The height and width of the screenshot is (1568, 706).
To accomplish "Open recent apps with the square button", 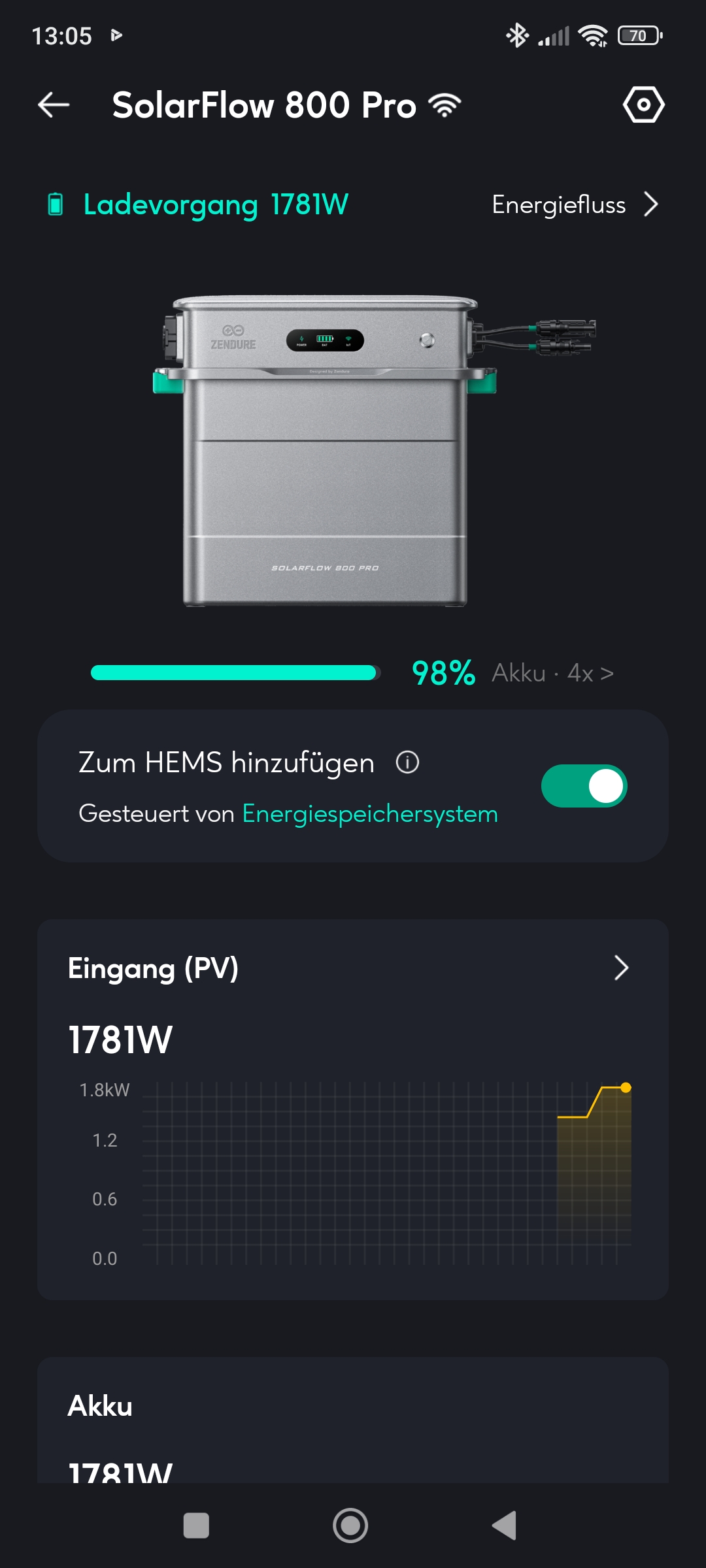I will click(x=196, y=1526).
